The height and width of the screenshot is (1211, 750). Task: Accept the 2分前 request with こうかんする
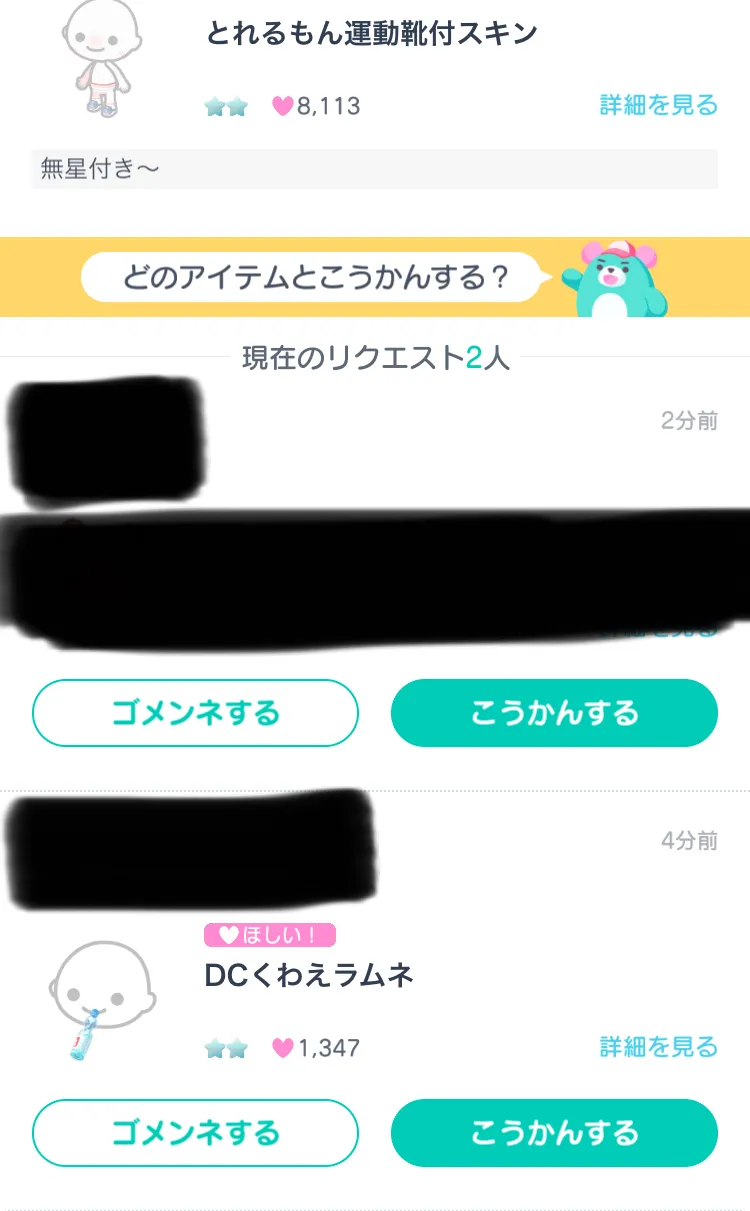coord(554,713)
